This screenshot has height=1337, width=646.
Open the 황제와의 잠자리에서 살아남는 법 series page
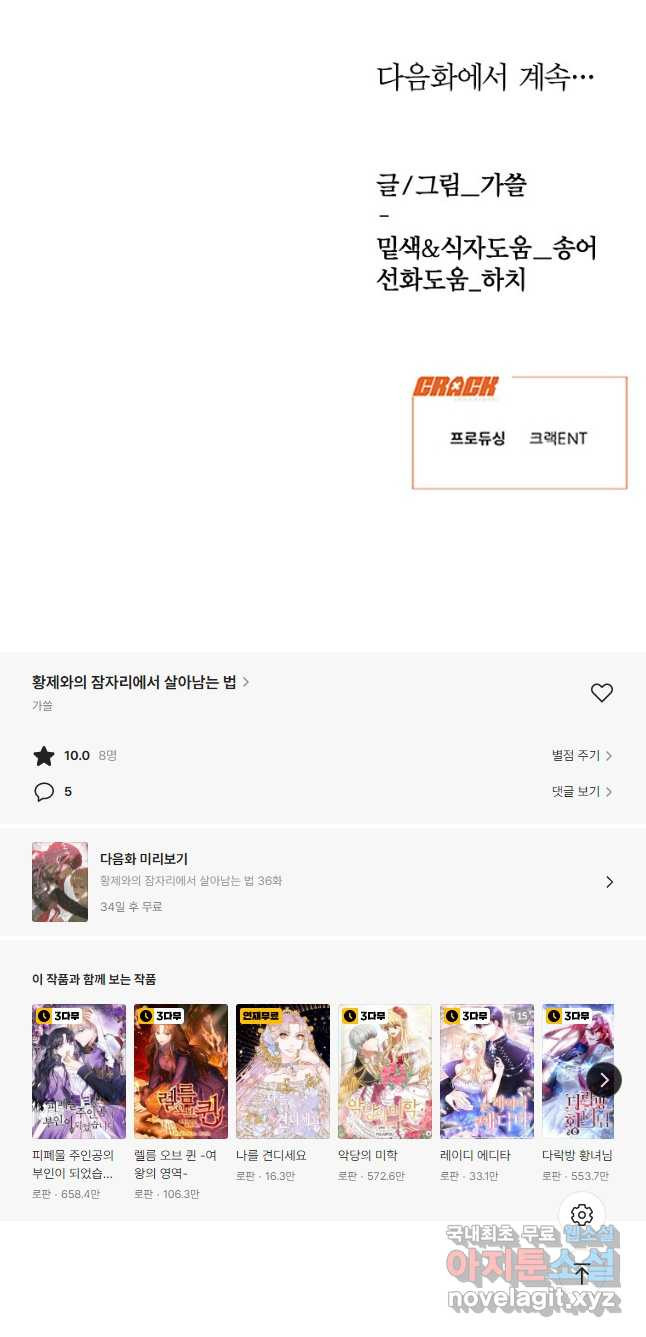140,682
